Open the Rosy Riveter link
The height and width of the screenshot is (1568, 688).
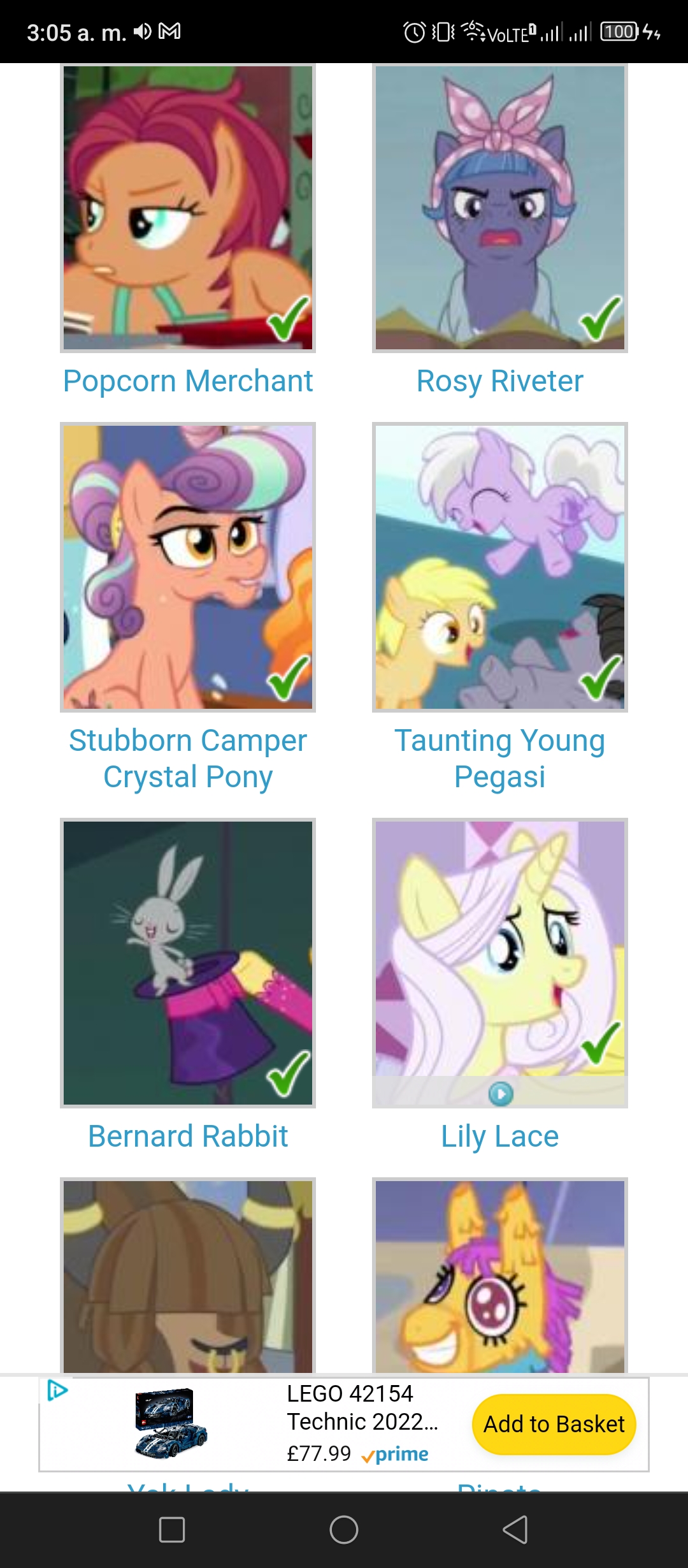click(500, 381)
